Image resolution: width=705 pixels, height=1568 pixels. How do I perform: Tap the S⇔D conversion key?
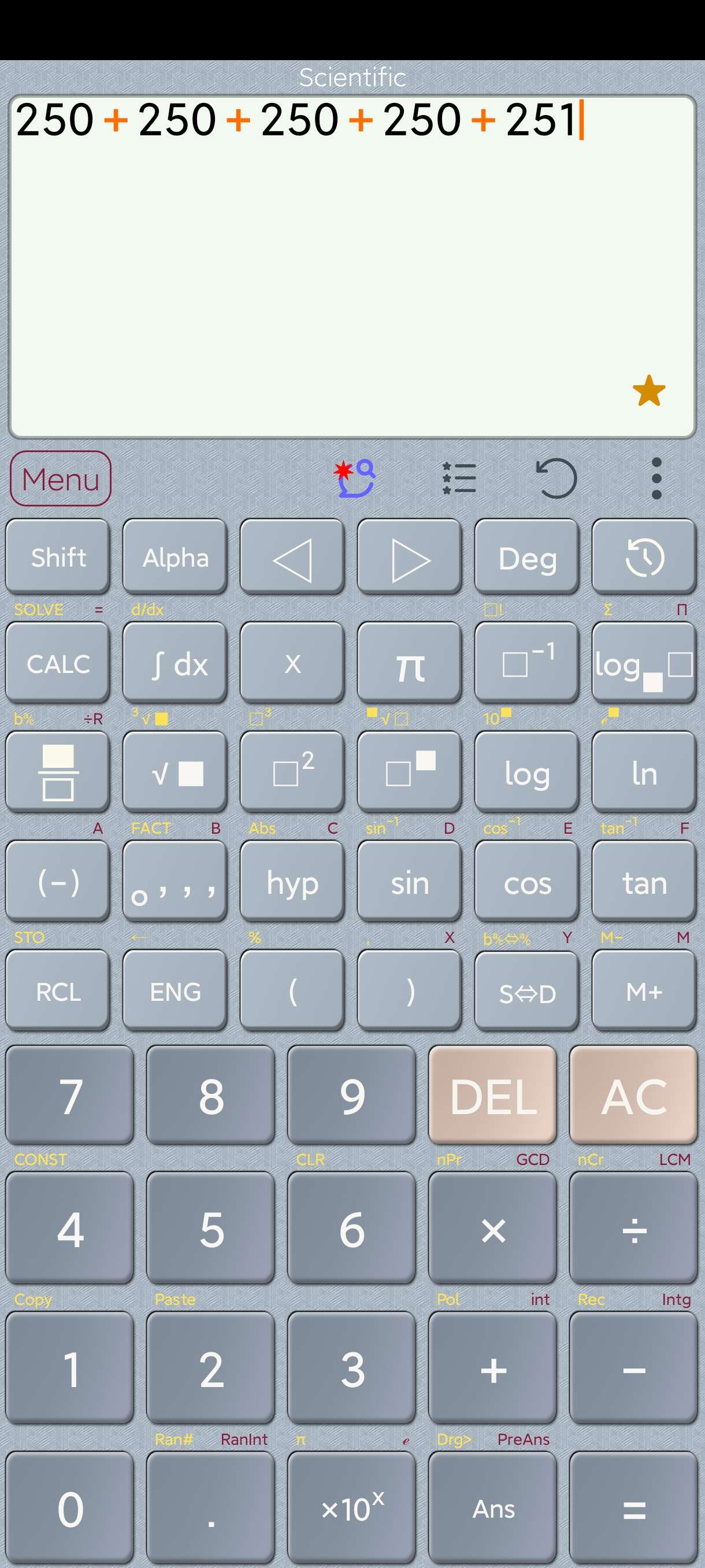point(527,991)
